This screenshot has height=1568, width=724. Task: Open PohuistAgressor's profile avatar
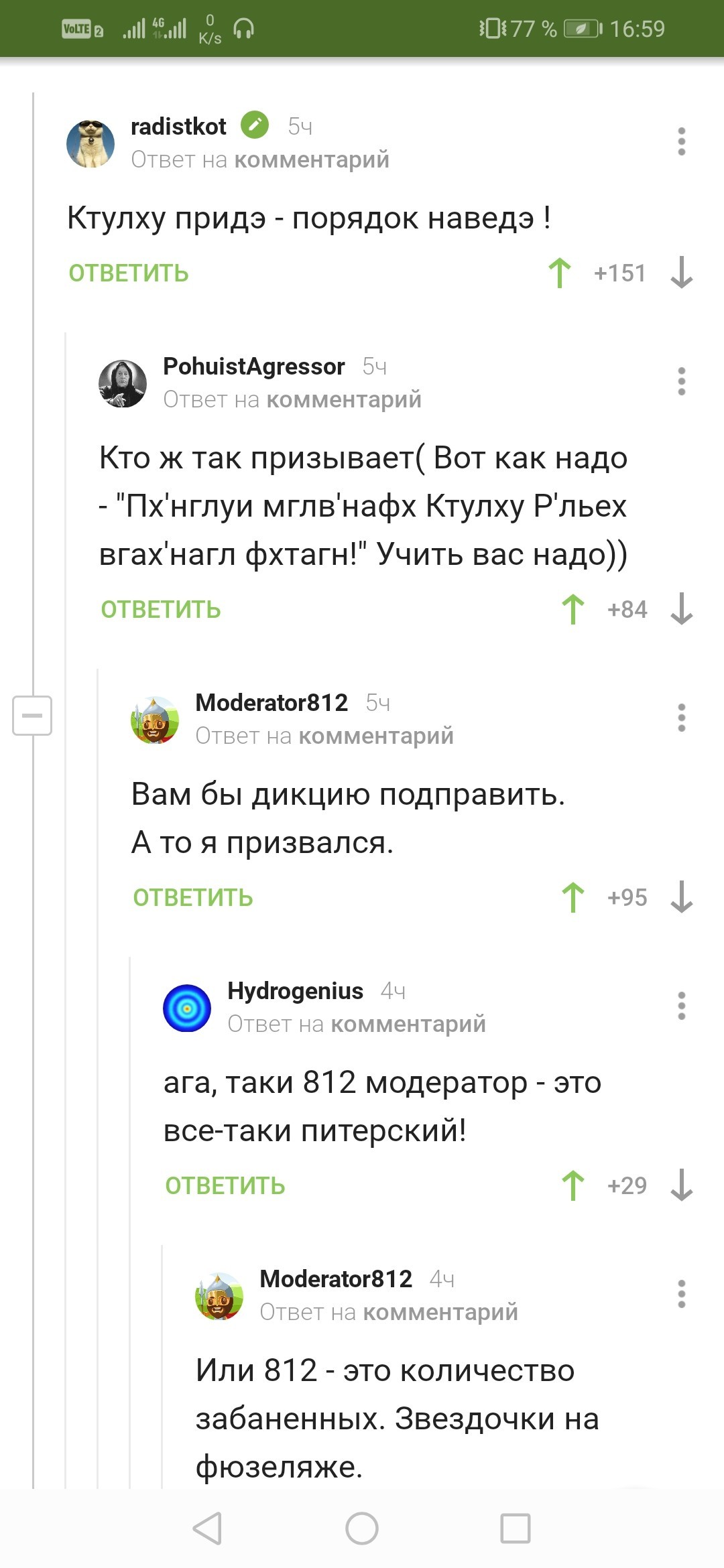(x=123, y=383)
